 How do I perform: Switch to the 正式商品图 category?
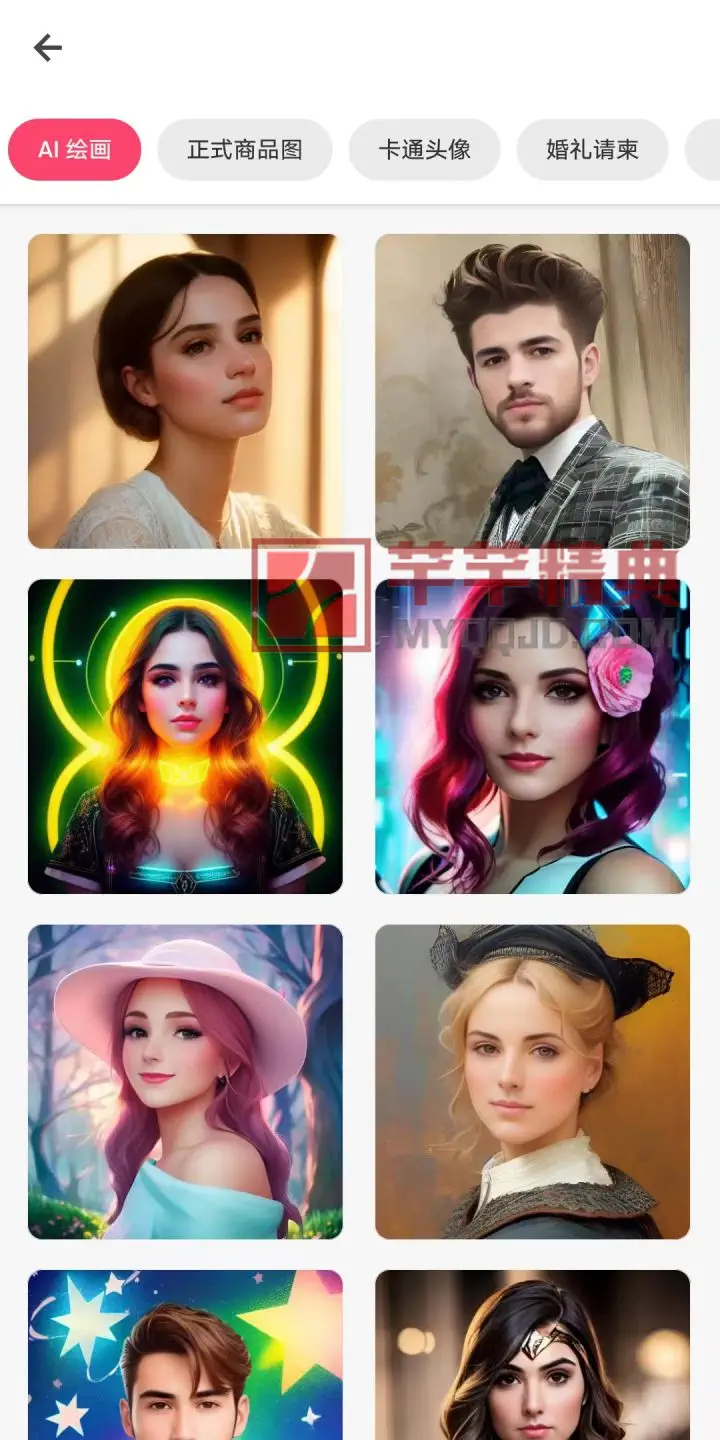(245, 150)
